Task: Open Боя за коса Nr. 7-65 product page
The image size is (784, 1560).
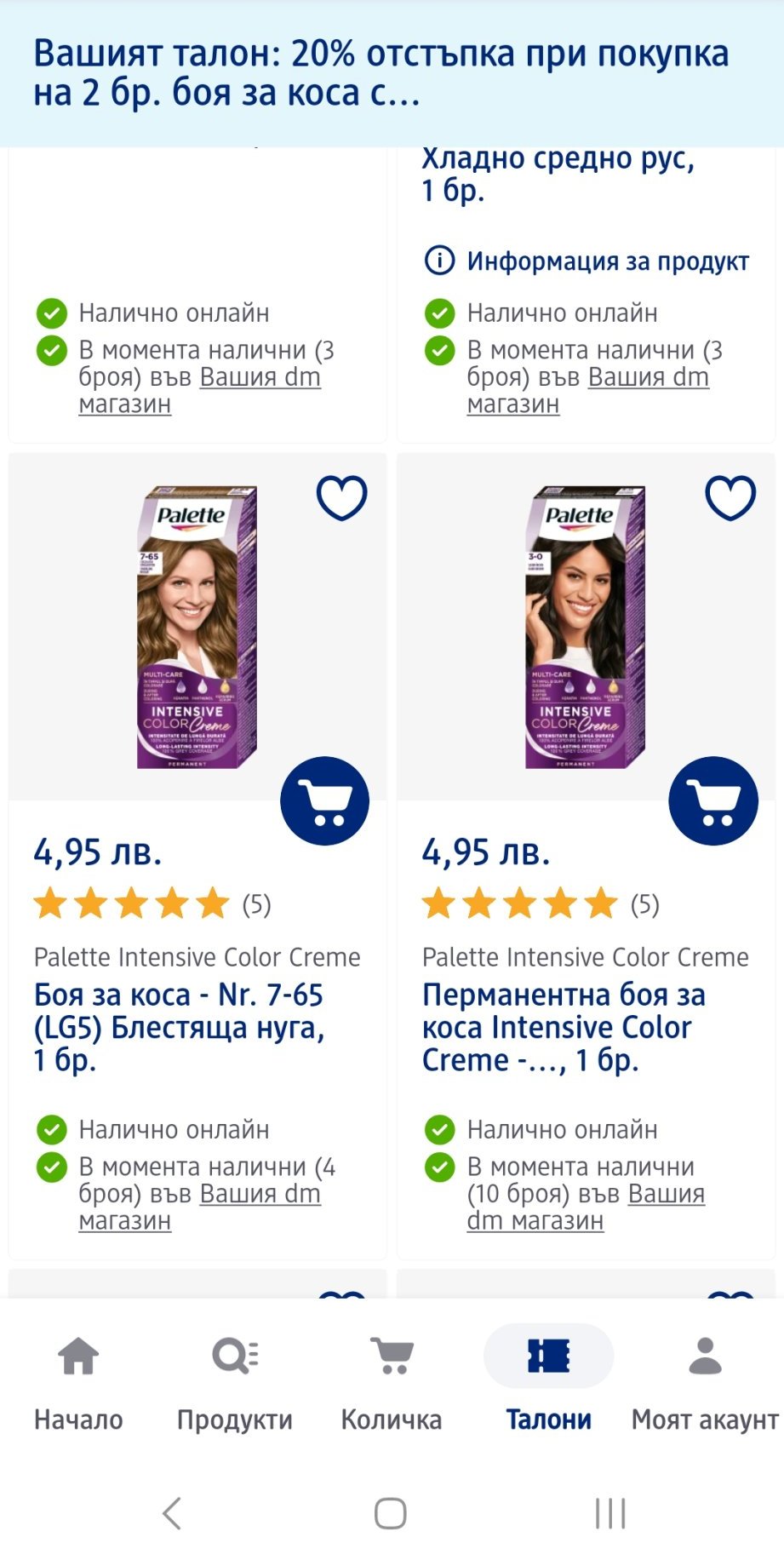Action: click(179, 1027)
